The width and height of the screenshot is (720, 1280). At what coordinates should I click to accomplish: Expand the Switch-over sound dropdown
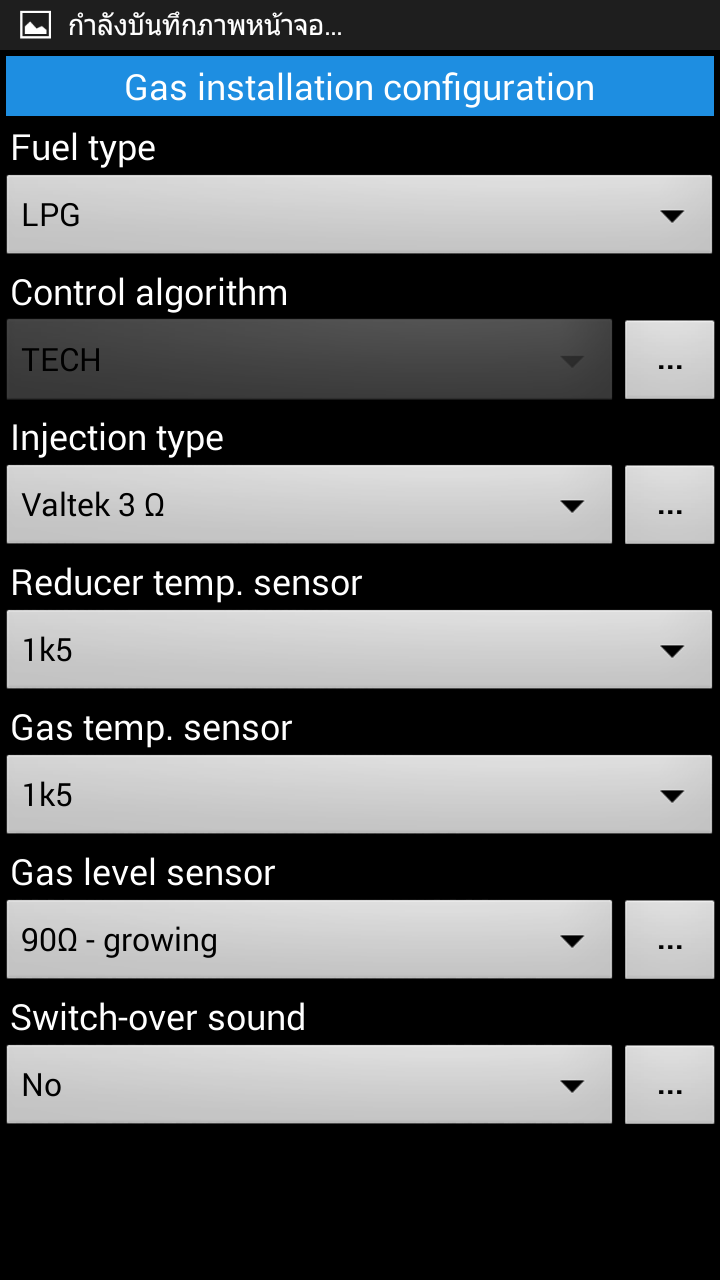point(309,1084)
